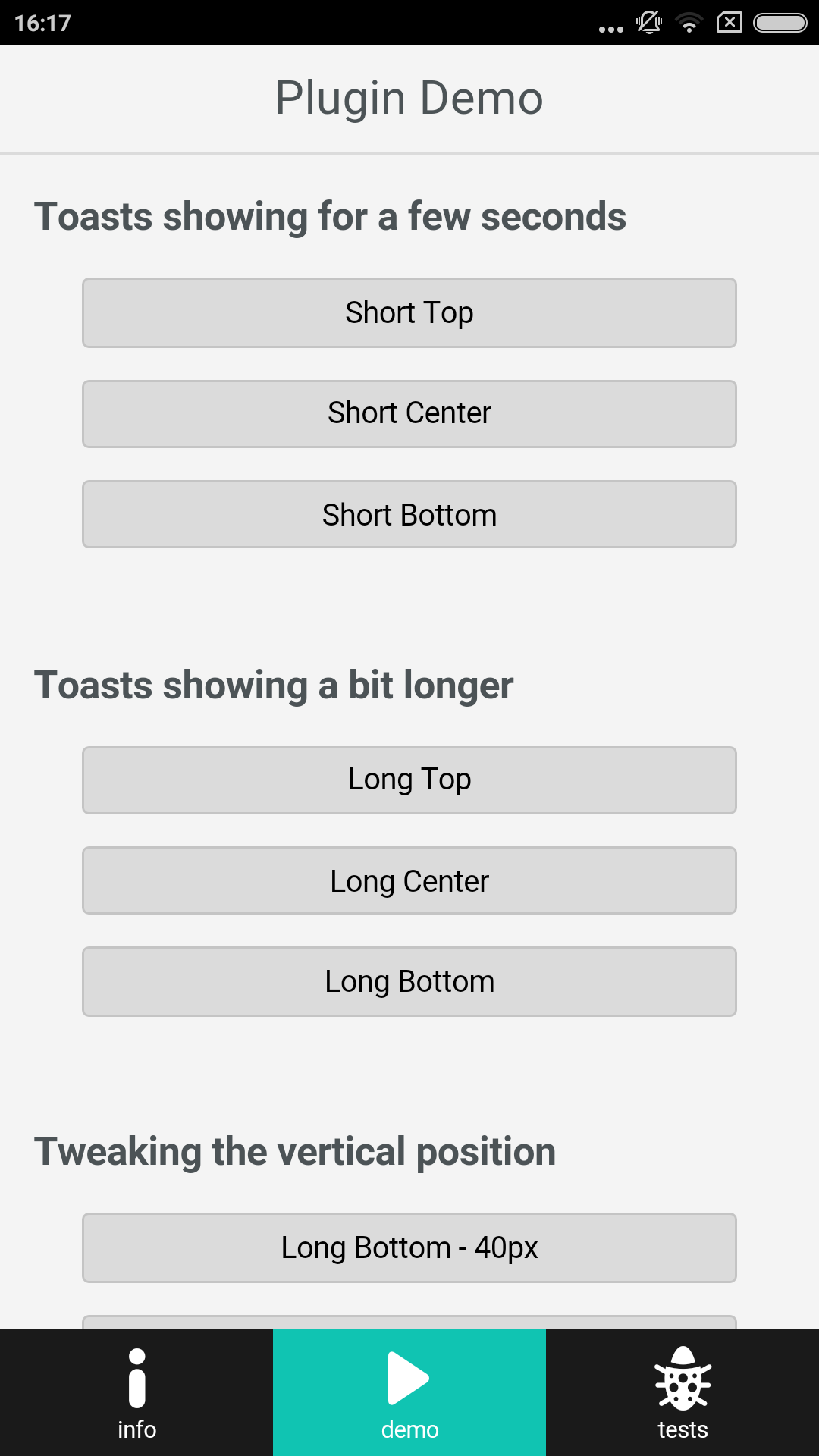819x1456 pixels.
Task: Switch to the info tab
Action: tap(136, 1392)
